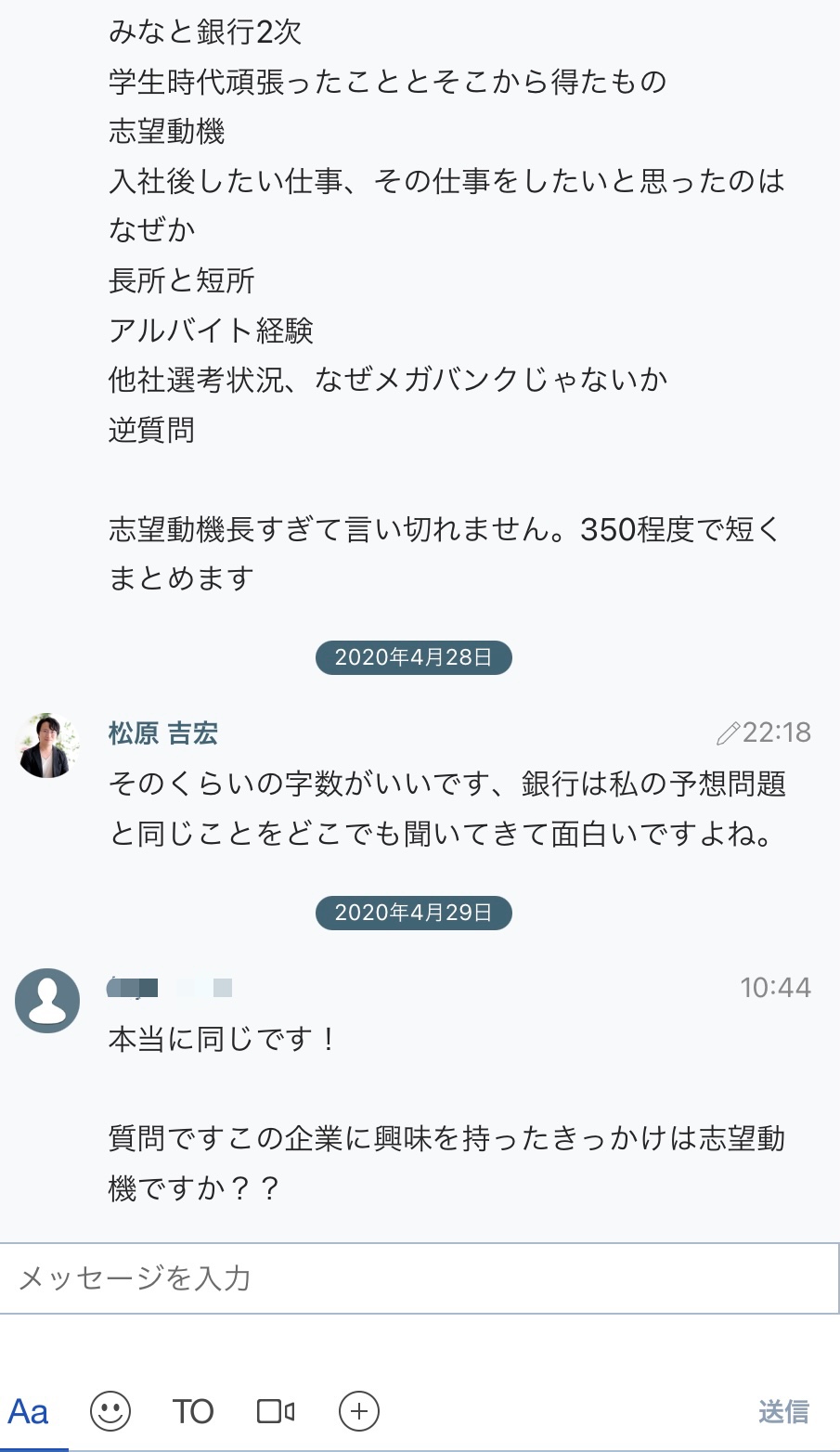This screenshot has height=1452, width=840.
Task: Open the grey default user avatar
Action: [47, 1001]
